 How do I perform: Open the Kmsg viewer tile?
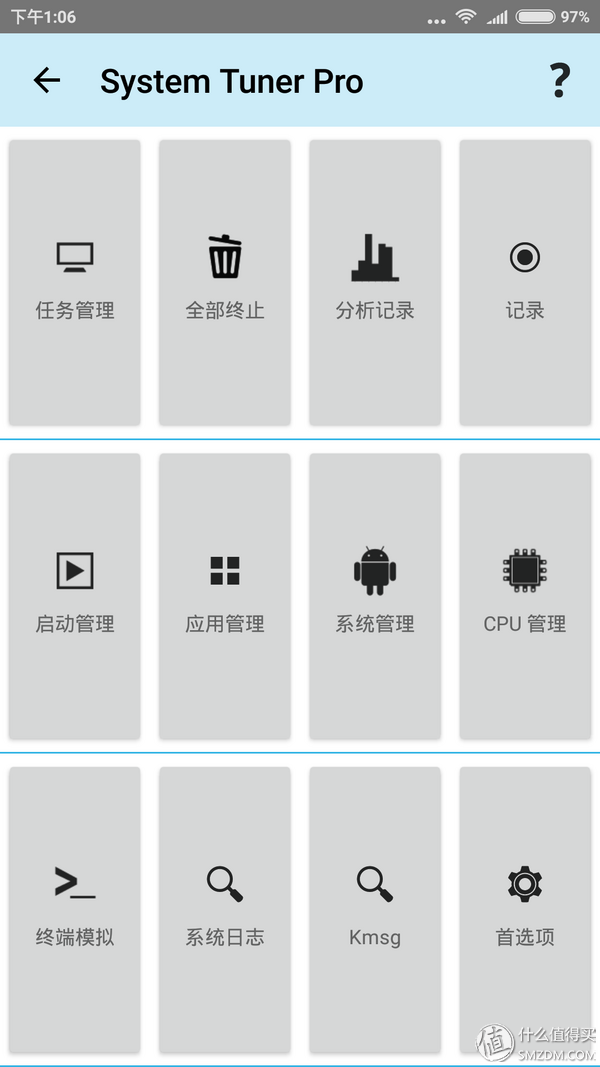tap(375, 908)
